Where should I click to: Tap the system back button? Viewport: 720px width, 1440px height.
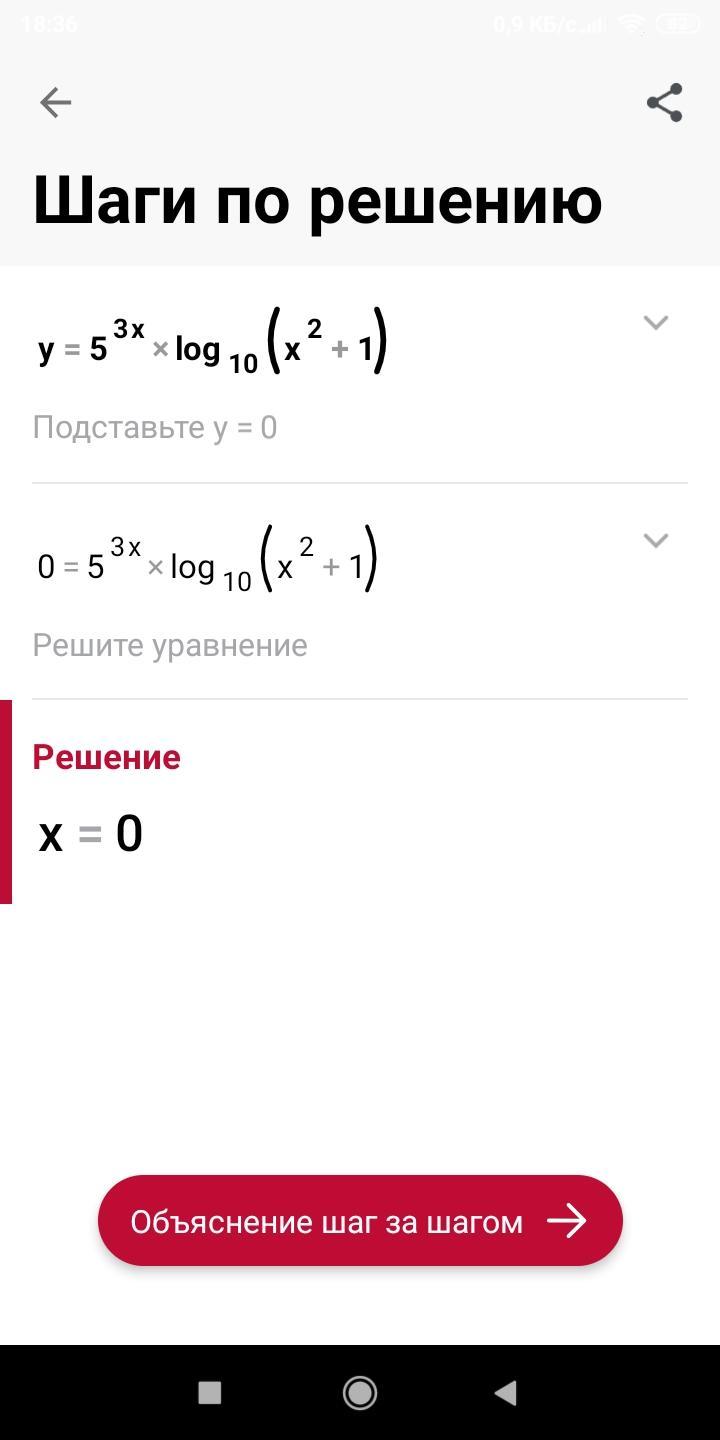pos(506,1392)
